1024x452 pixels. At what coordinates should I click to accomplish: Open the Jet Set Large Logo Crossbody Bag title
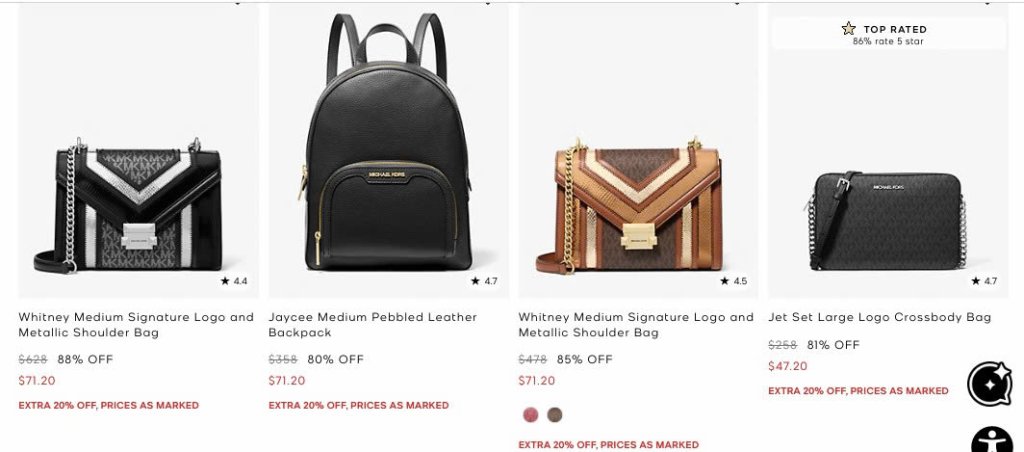879,317
